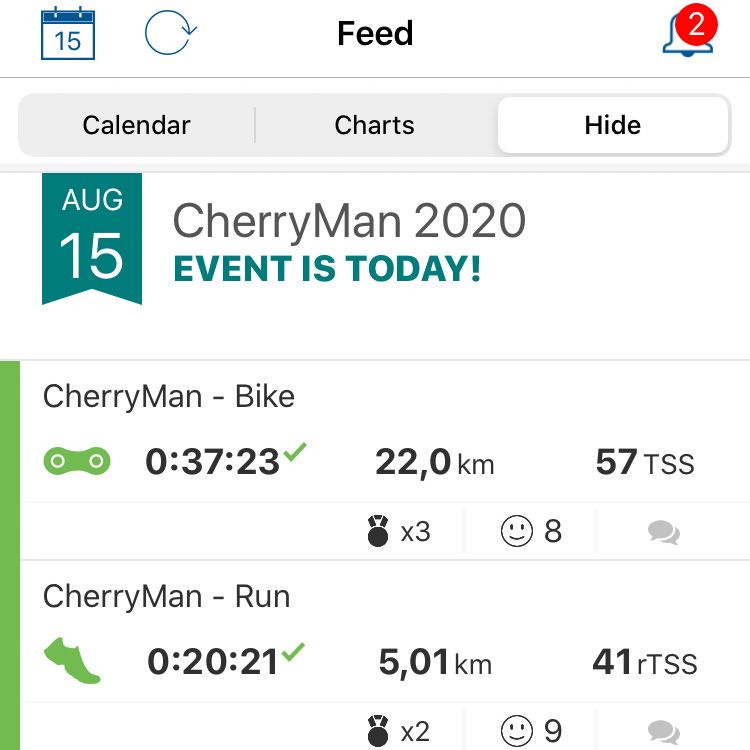750x750 pixels.
Task: Open comments on CherryMan - Run
Action: (663, 732)
